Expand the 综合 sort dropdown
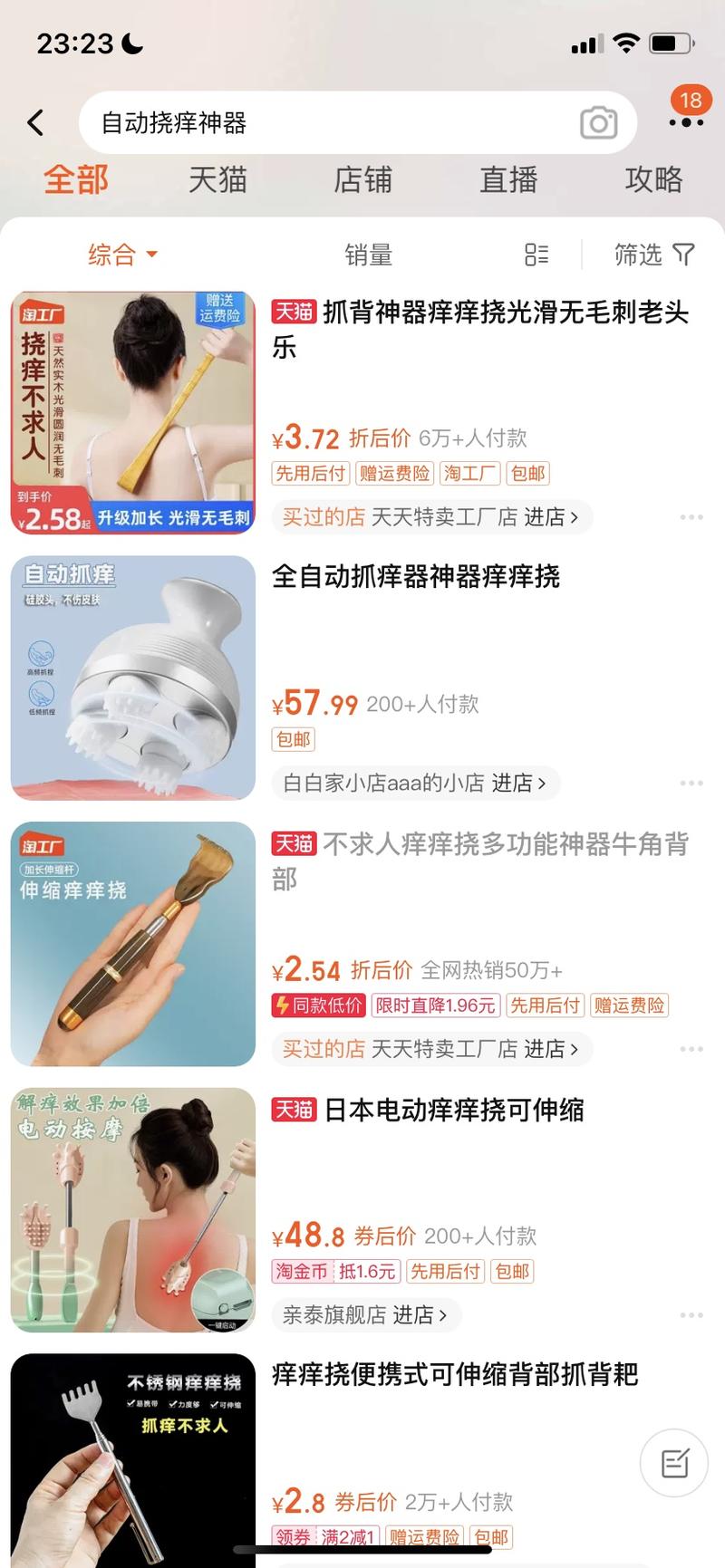 (122, 255)
